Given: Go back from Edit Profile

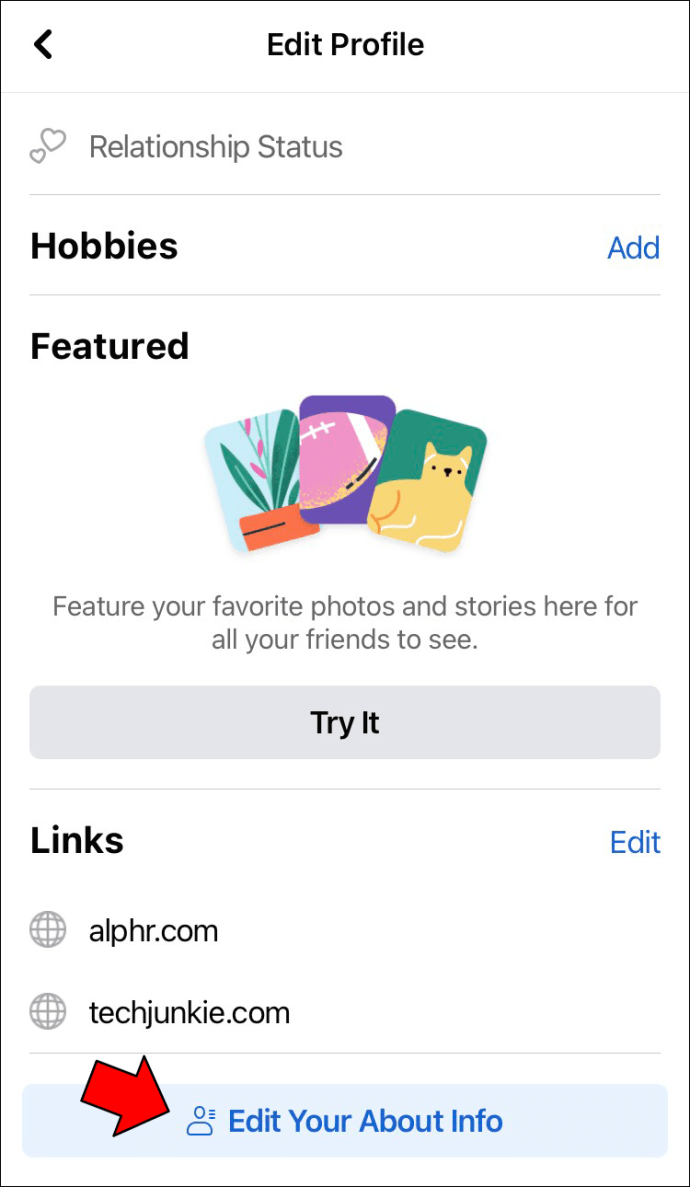Looking at the screenshot, I should [x=43, y=45].
